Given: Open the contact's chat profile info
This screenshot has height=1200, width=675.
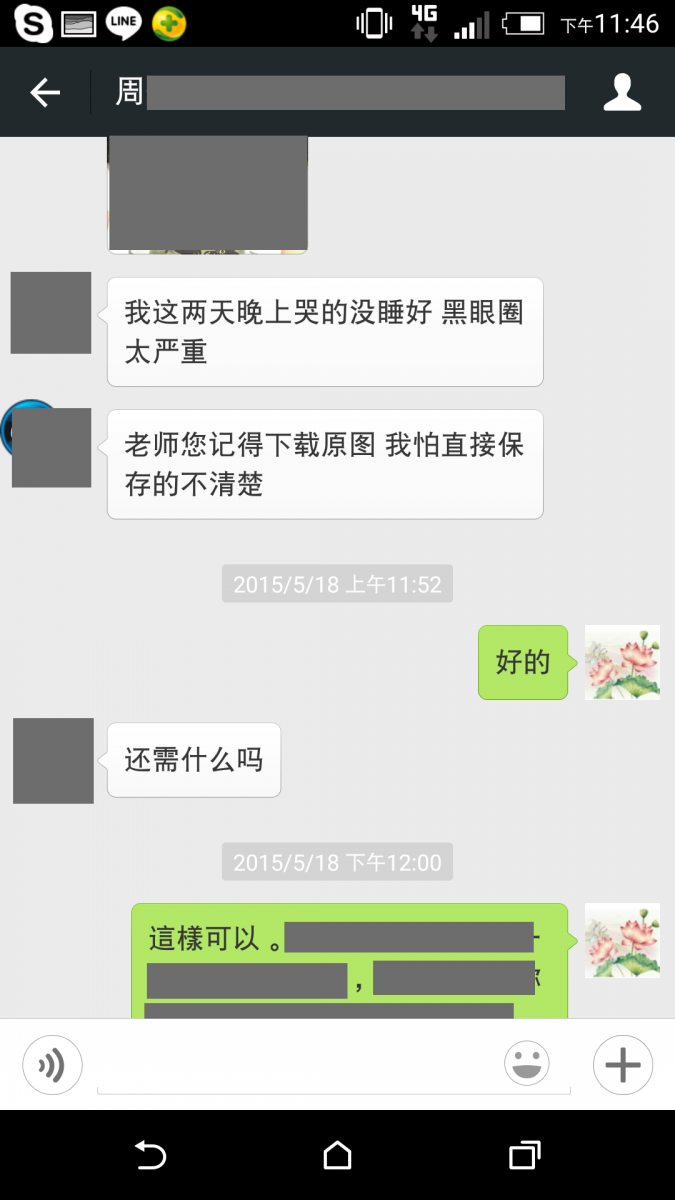Looking at the screenshot, I should pos(621,93).
